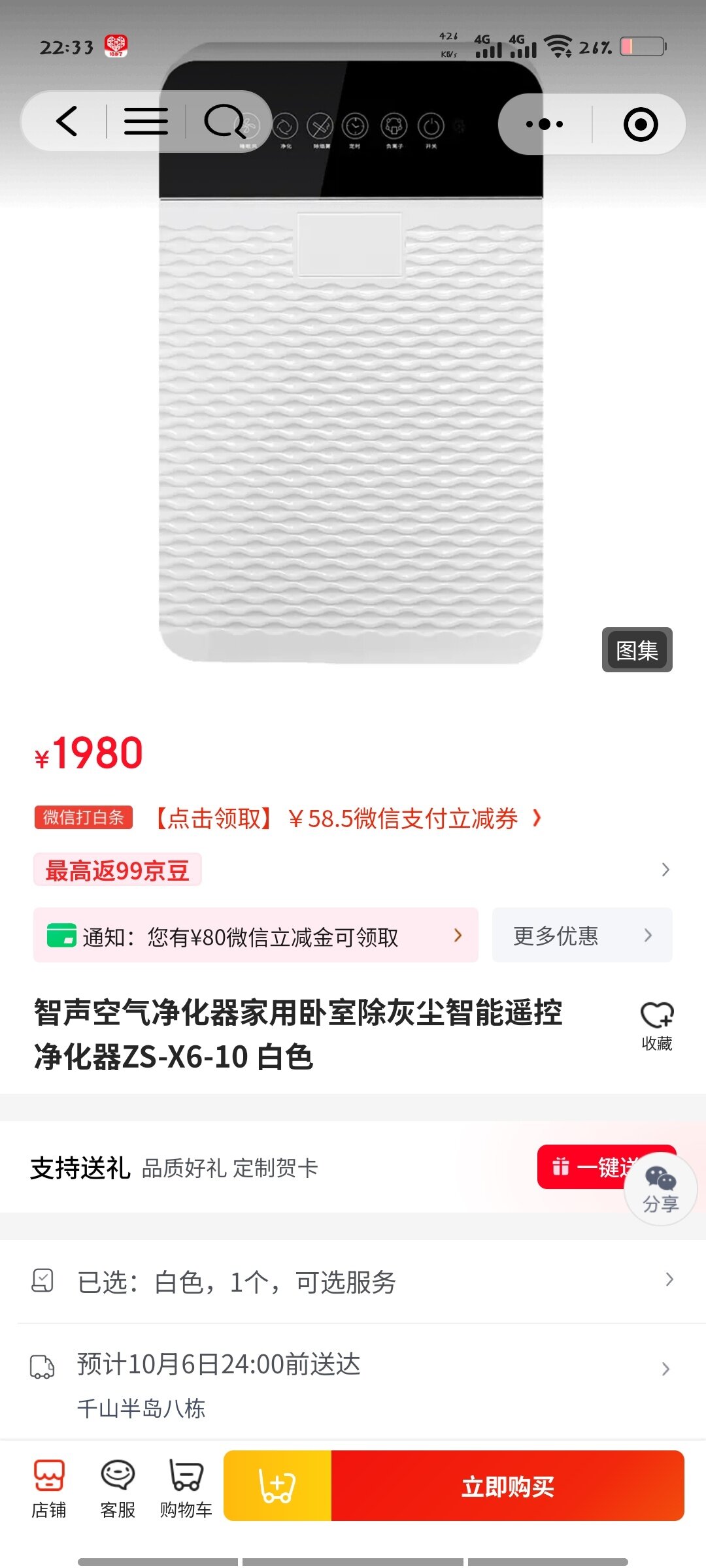Go back to the previous page
This screenshot has width=706, height=1568.
click(67, 122)
